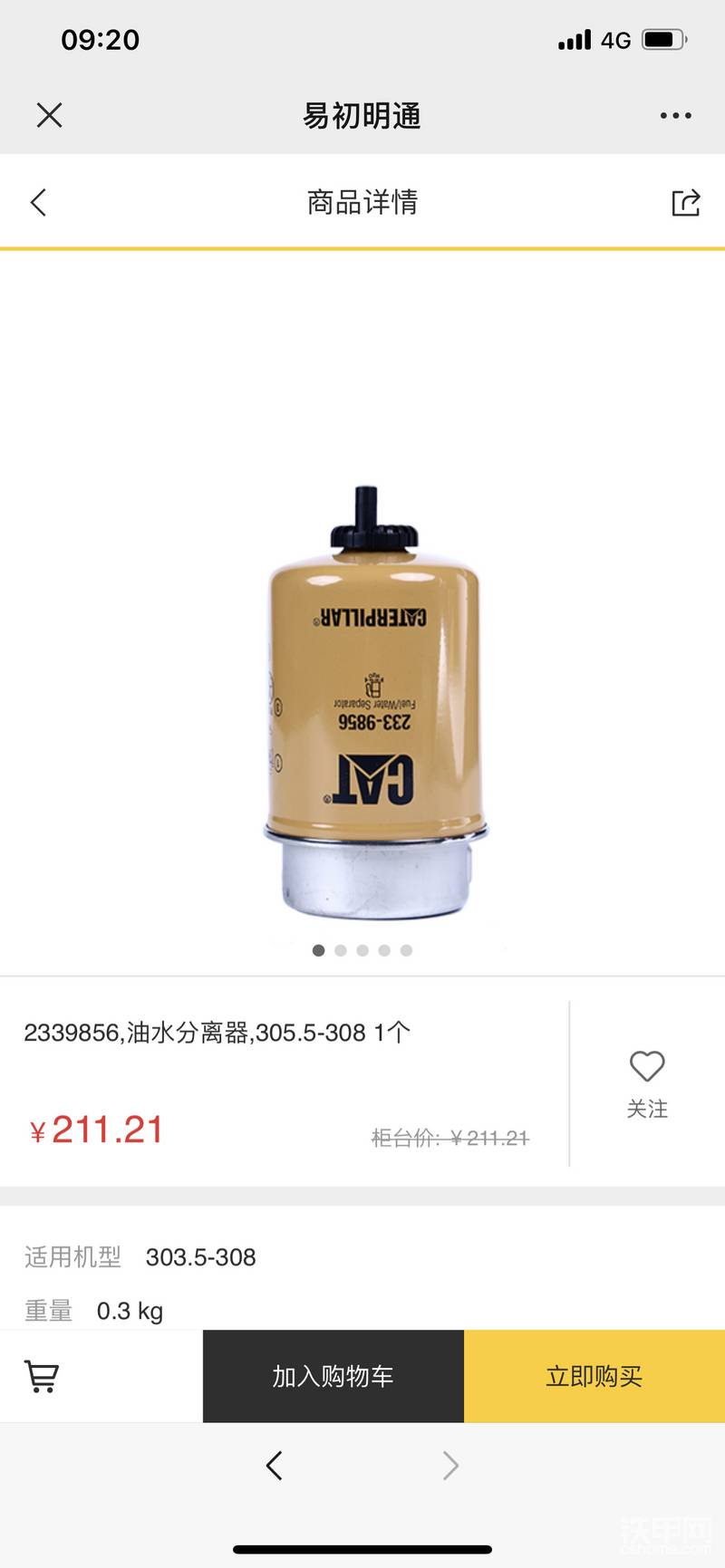The height and width of the screenshot is (1568, 725).
Task: Open the CAT filter product image
Action: 373,704
